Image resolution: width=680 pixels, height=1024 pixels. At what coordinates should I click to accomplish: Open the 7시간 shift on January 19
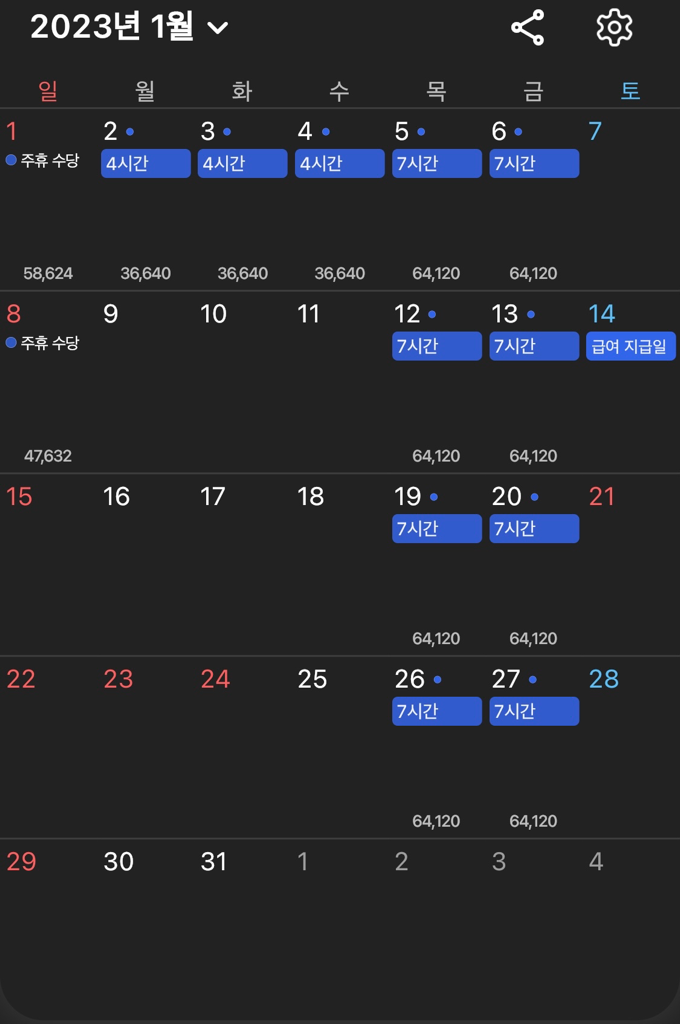click(x=436, y=528)
